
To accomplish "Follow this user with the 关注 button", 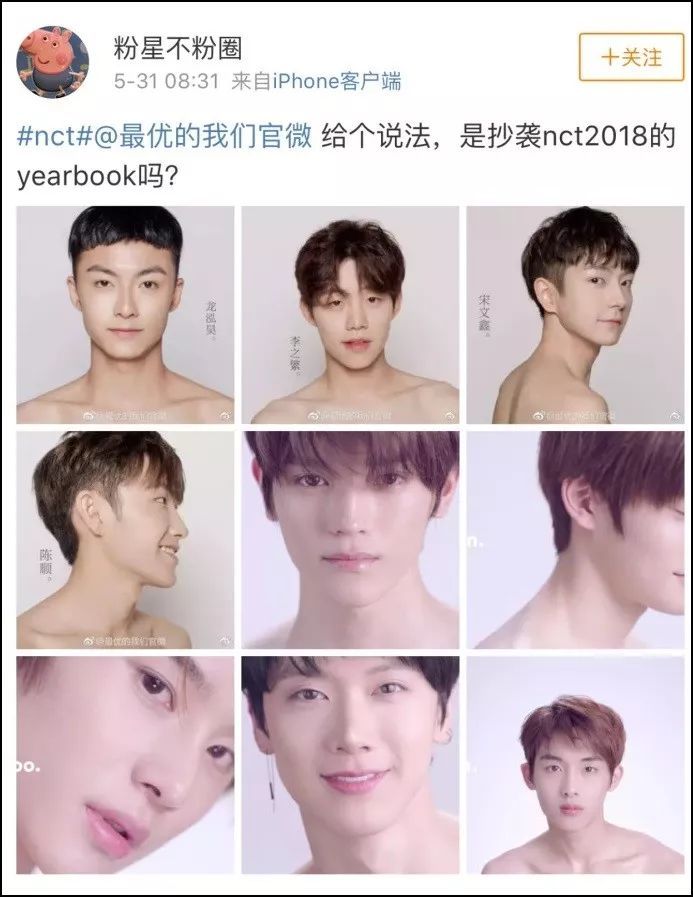I will [630, 57].
